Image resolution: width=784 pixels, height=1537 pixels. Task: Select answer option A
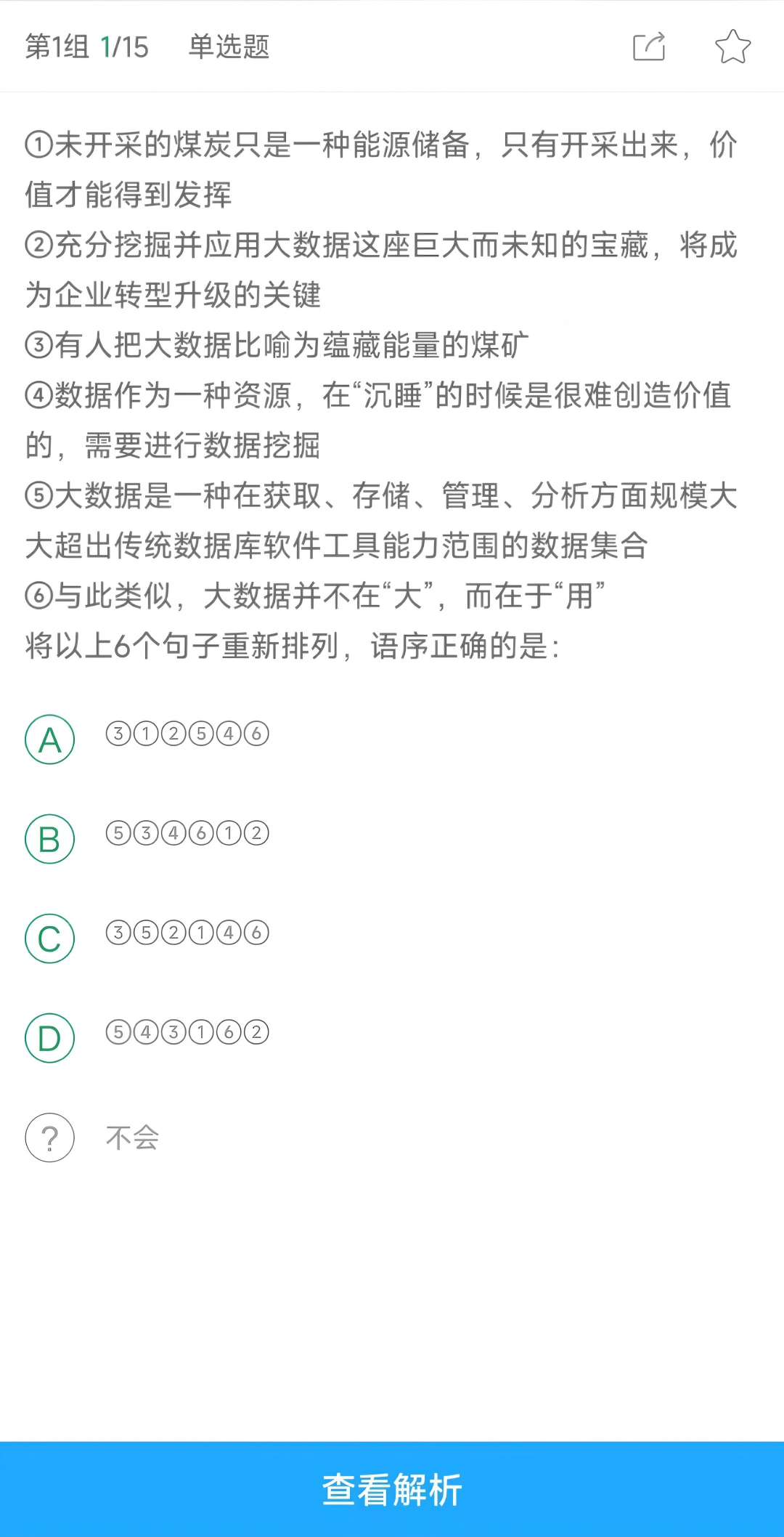click(50, 739)
